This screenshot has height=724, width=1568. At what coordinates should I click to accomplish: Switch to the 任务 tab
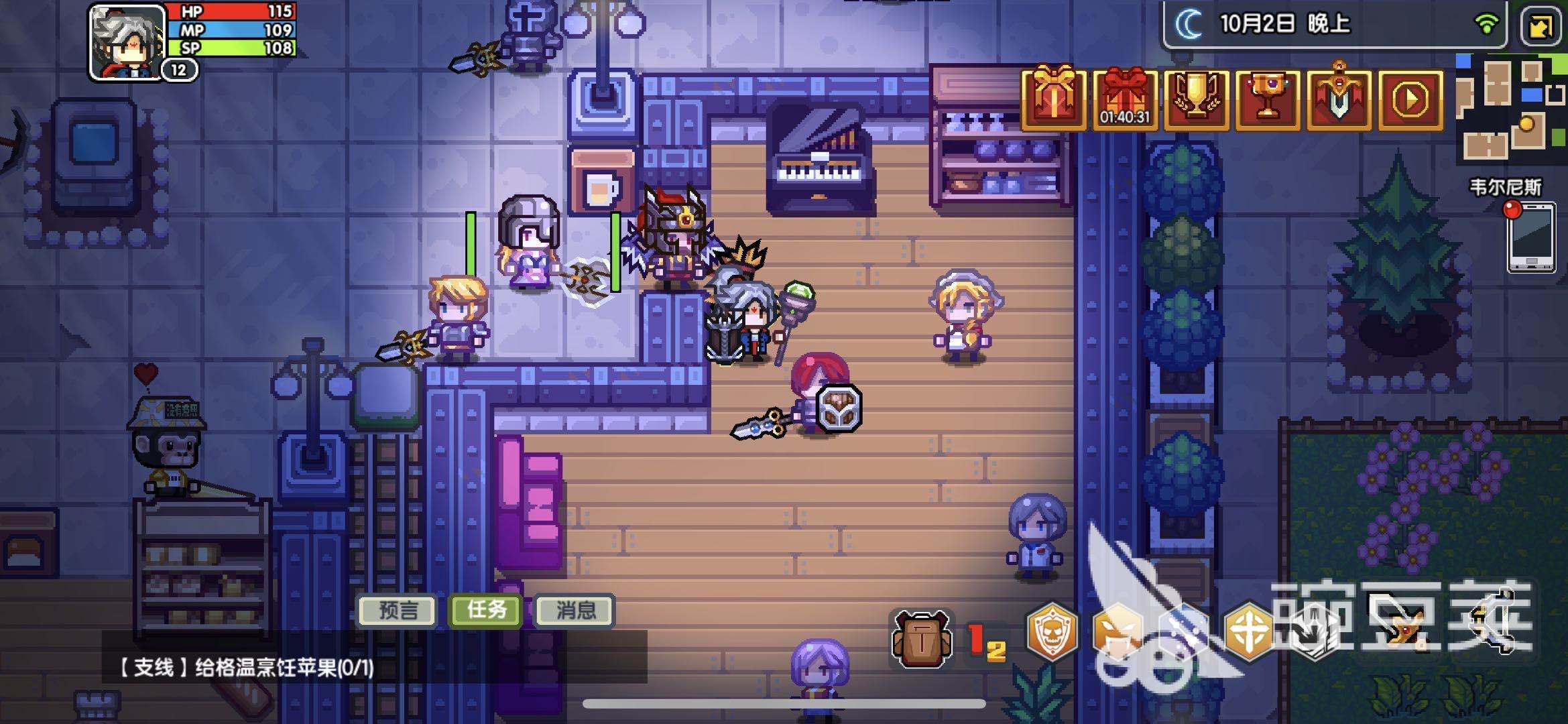(486, 610)
